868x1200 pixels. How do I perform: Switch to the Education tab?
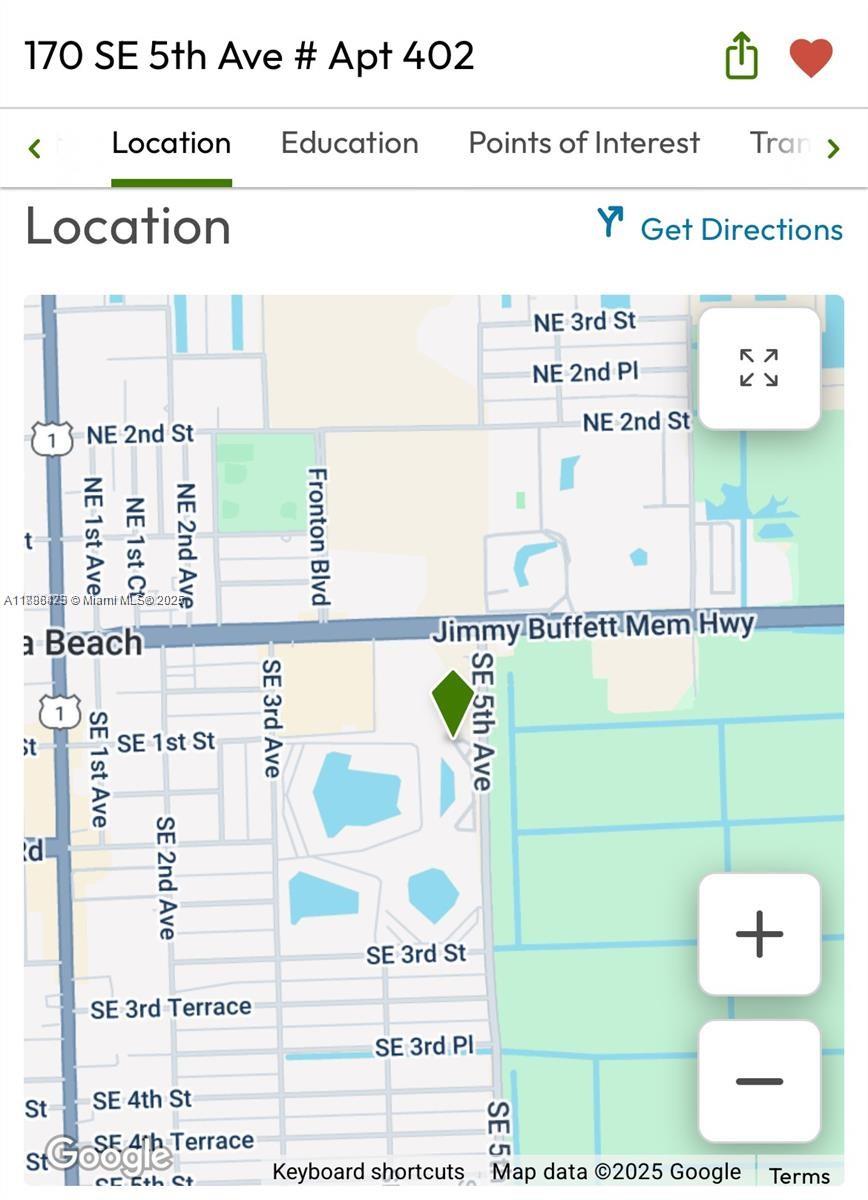pyautogui.click(x=349, y=143)
